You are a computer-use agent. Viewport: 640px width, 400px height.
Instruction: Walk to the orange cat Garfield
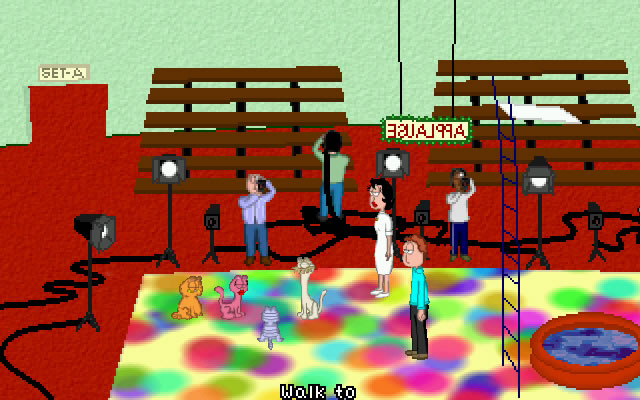(187, 300)
